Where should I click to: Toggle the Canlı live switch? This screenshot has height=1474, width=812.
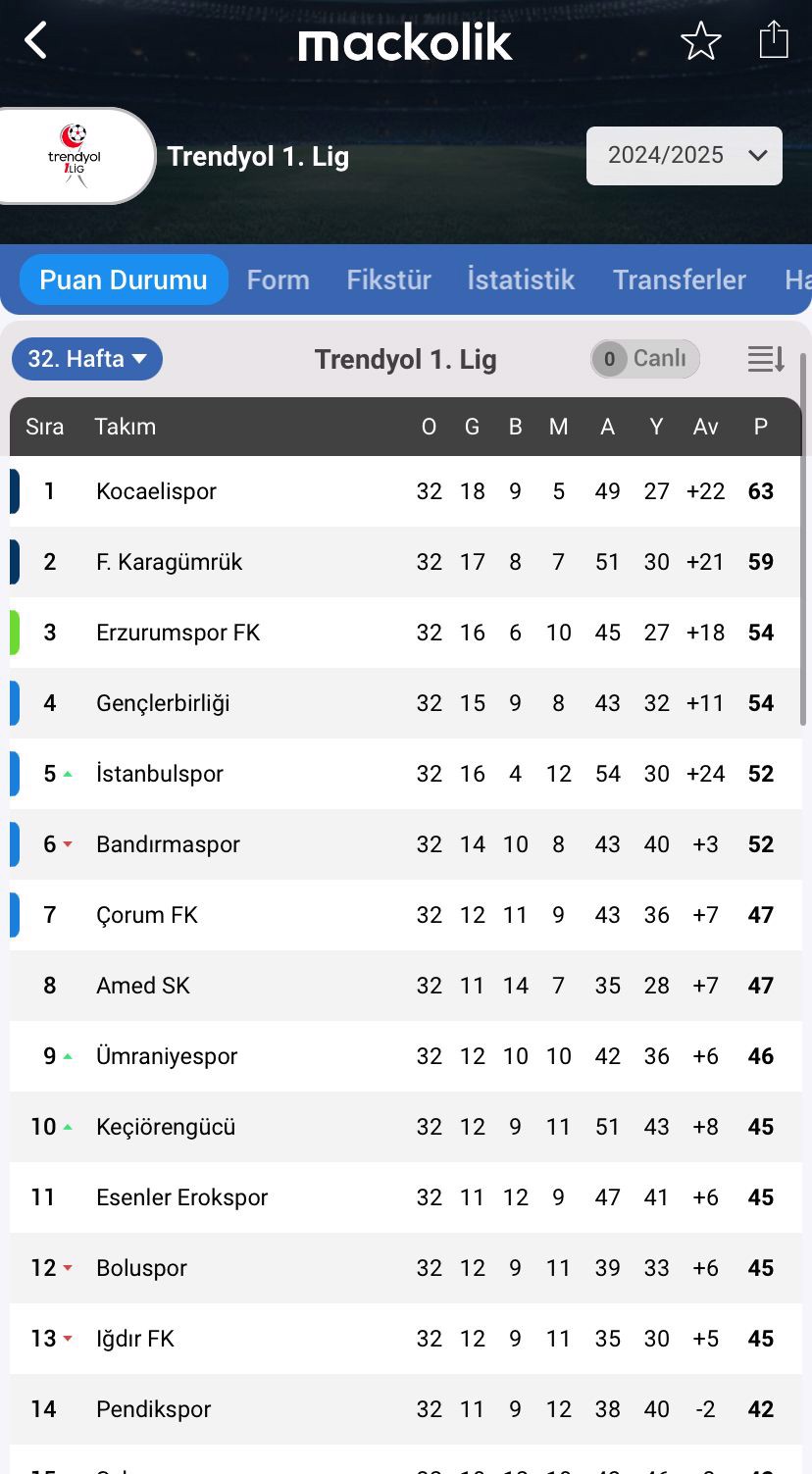pos(645,359)
